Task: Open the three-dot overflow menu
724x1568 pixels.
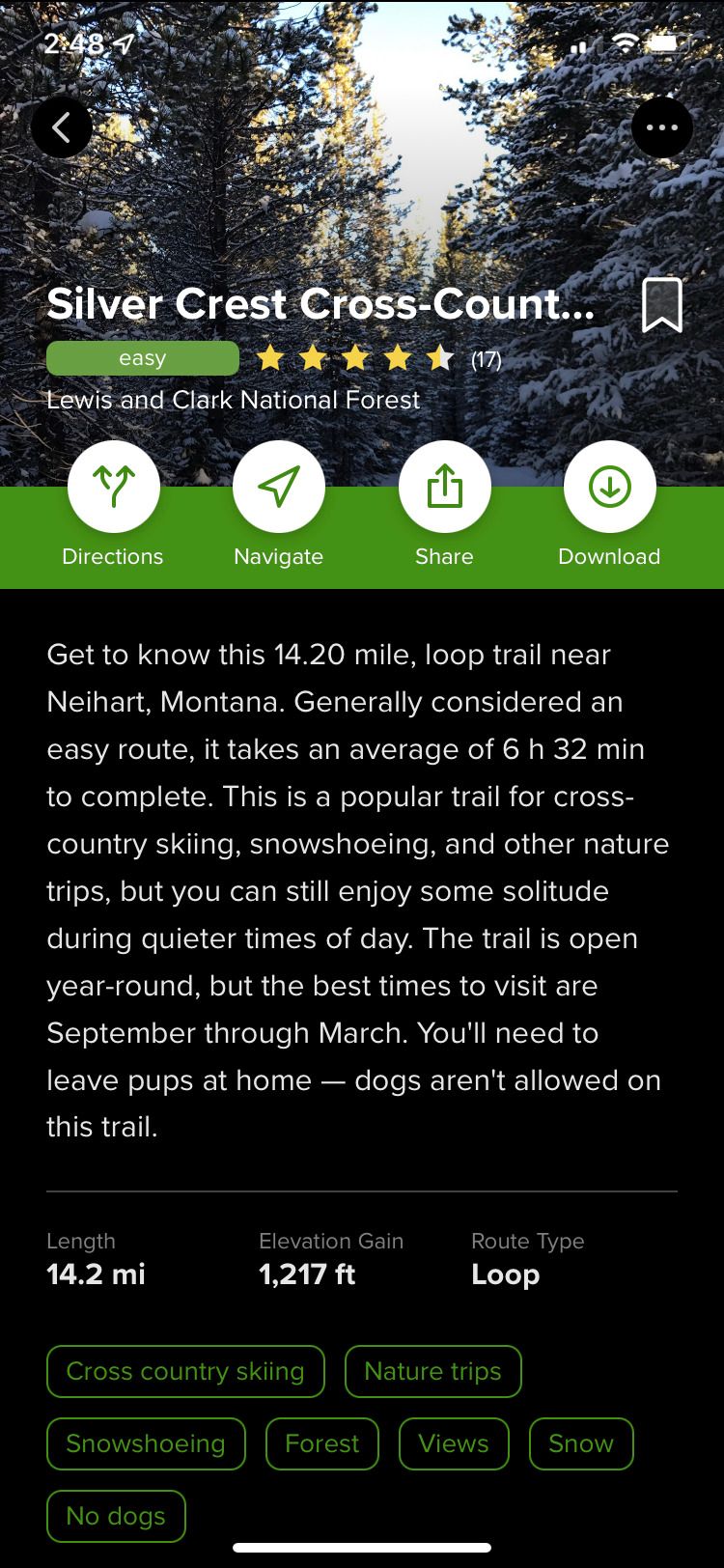Action: click(x=662, y=127)
